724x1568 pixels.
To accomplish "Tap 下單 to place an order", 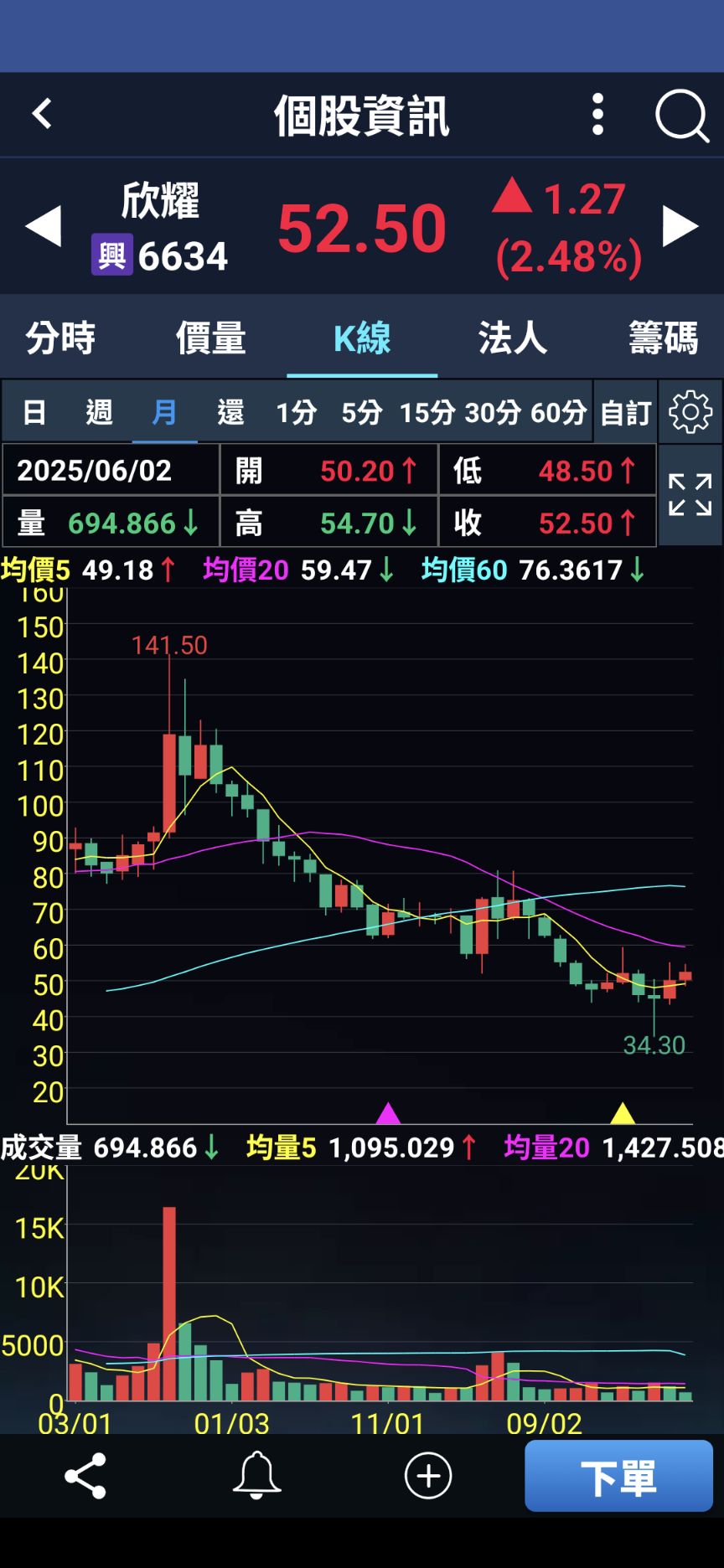I will coord(618,1476).
